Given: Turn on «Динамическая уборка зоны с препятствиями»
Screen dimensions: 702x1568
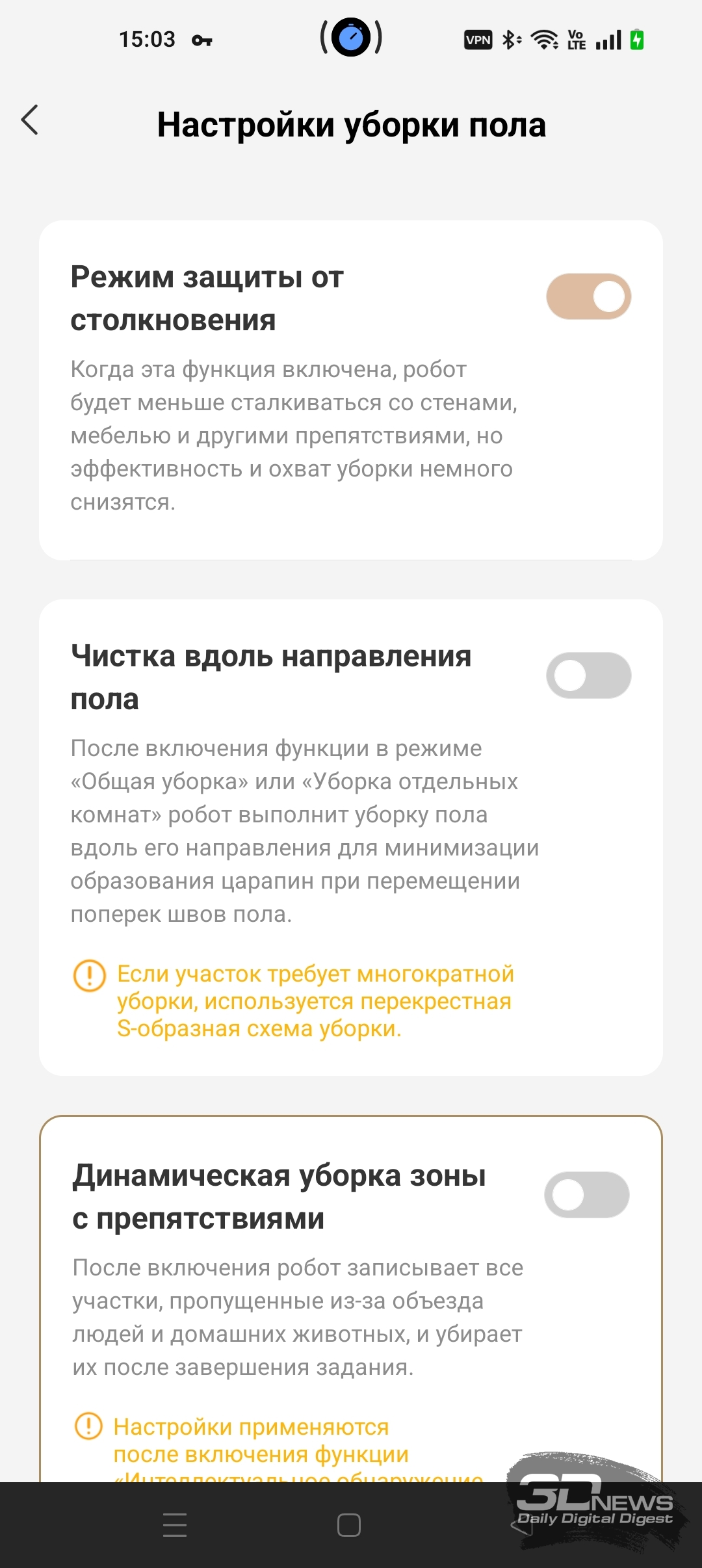Looking at the screenshot, I should (x=587, y=1195).
